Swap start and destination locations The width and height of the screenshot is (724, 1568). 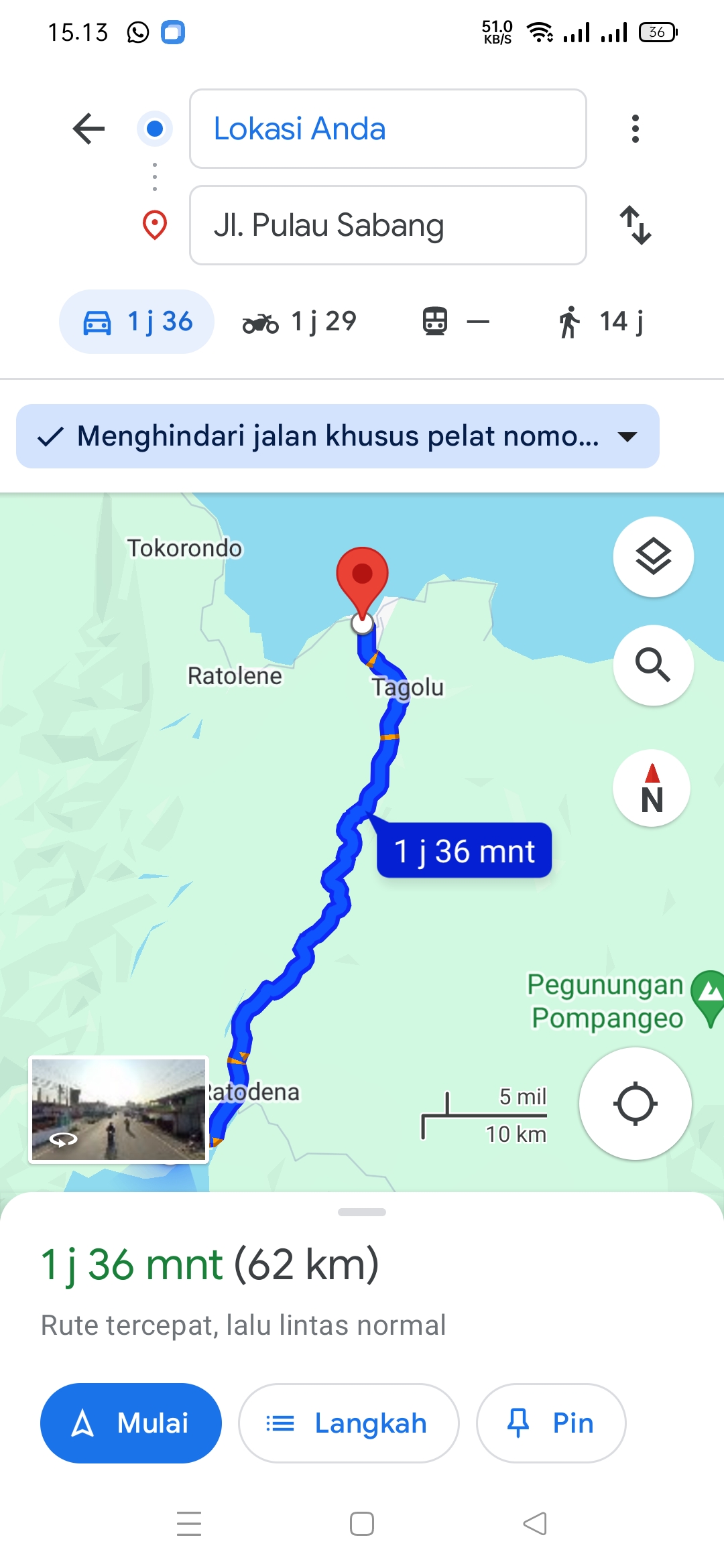coord(635,225)
